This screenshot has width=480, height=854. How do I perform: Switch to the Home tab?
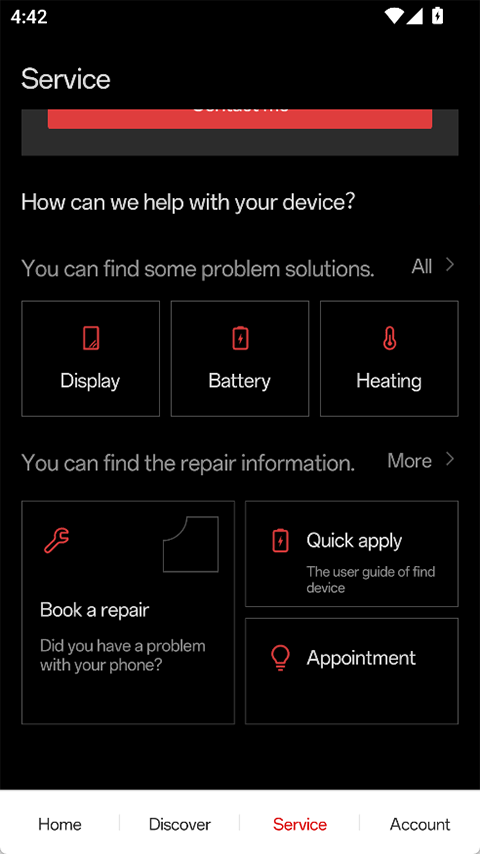(60, 824)
